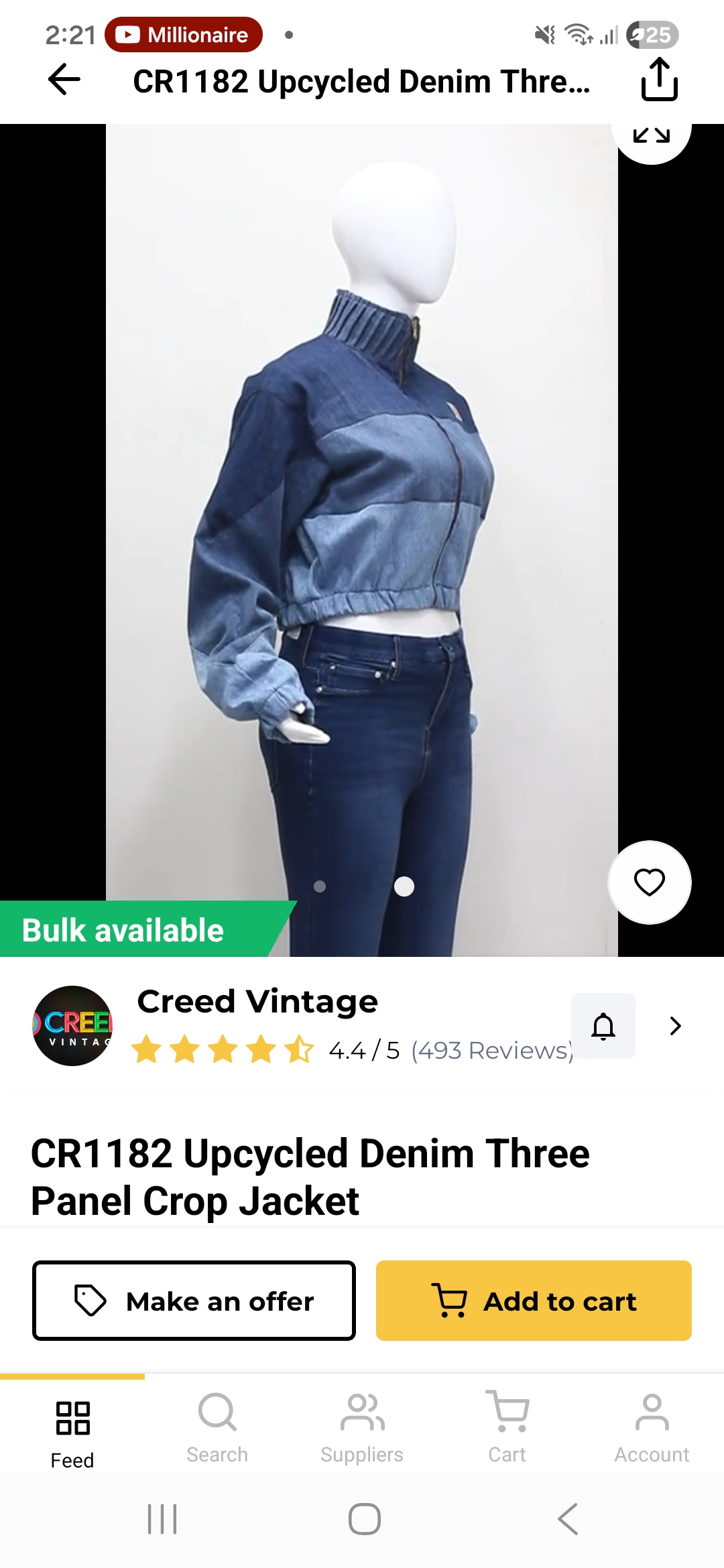Tap the system home button
Screen dimensions: 724x1568
(364, 1519)
